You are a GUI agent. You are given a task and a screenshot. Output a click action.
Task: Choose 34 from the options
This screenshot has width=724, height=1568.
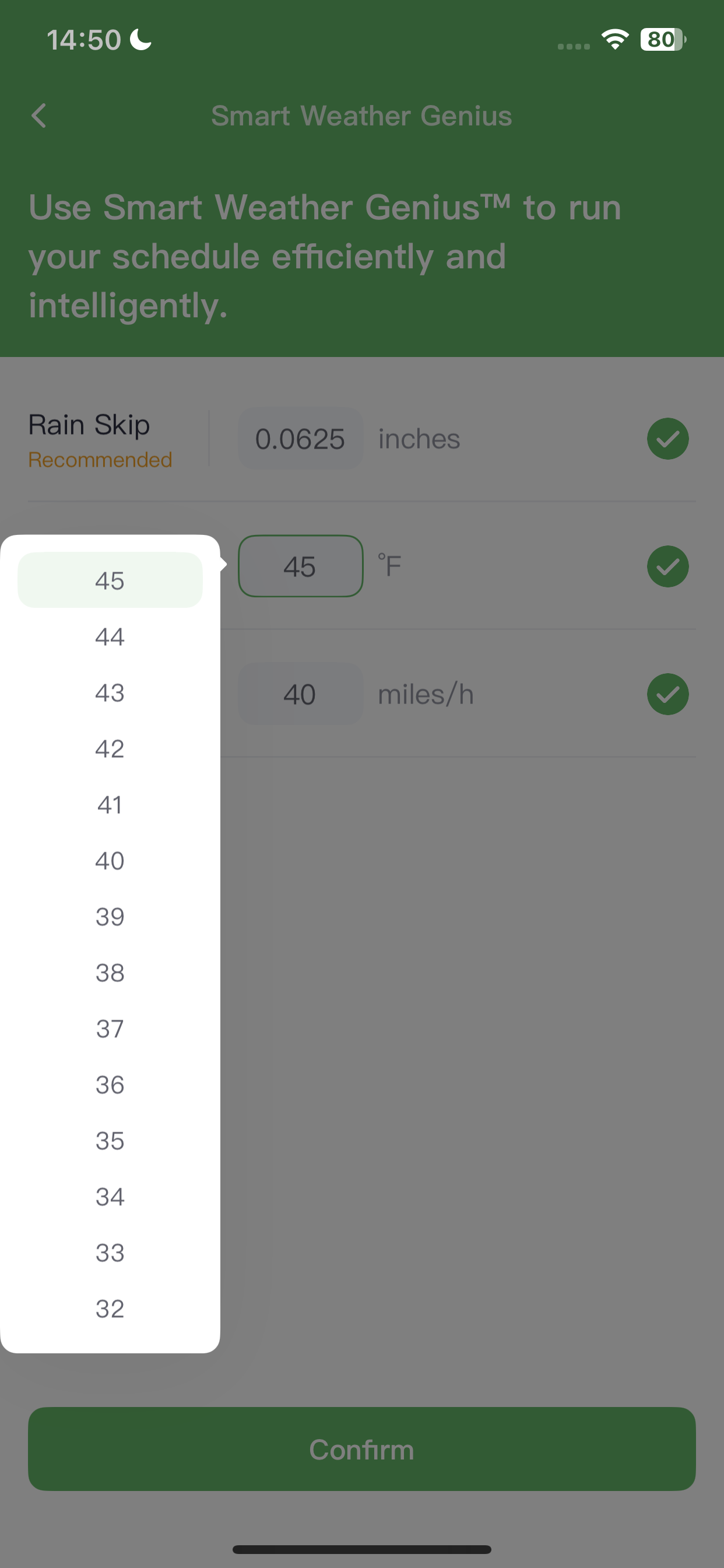[110, 1196]
